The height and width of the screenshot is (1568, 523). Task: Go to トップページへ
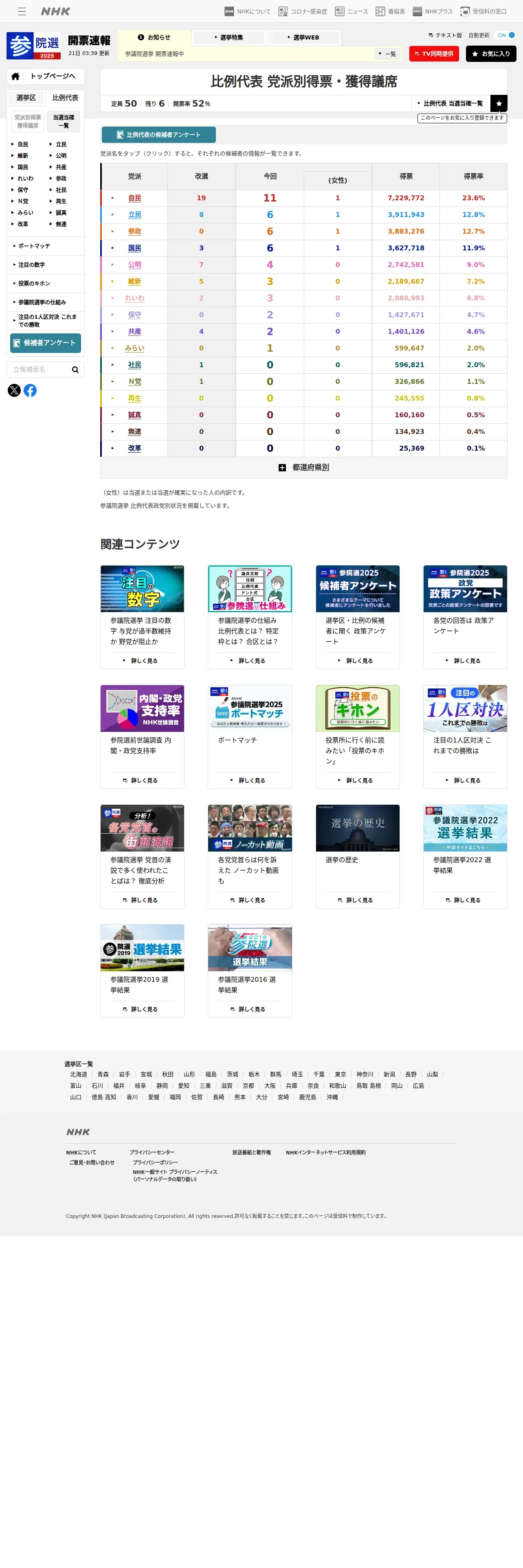[46, 76]
